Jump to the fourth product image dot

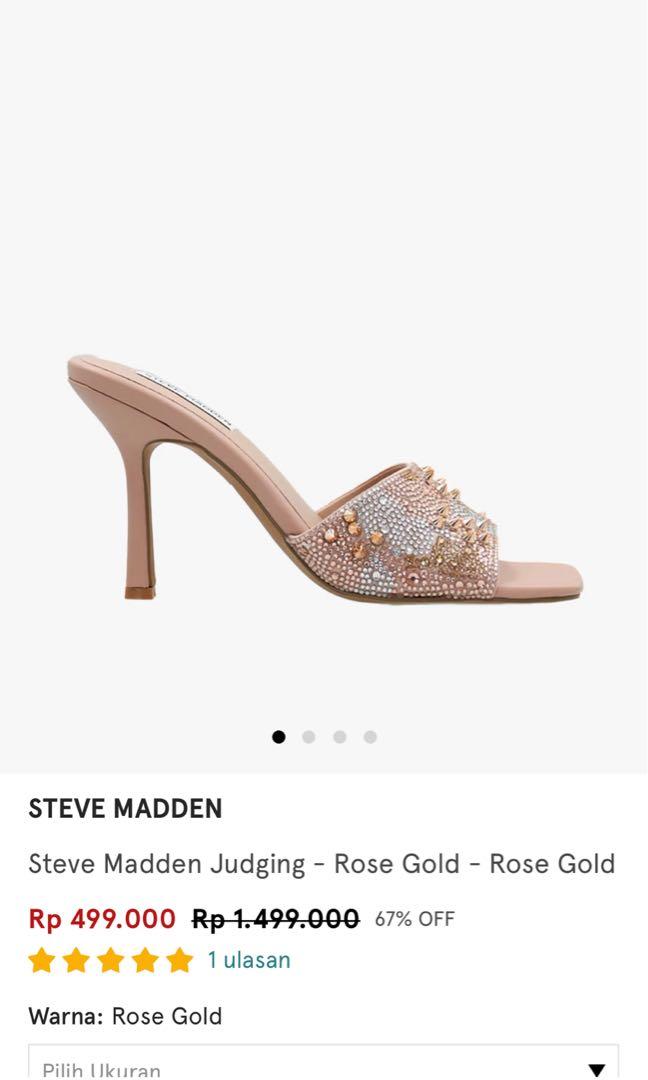370,737
